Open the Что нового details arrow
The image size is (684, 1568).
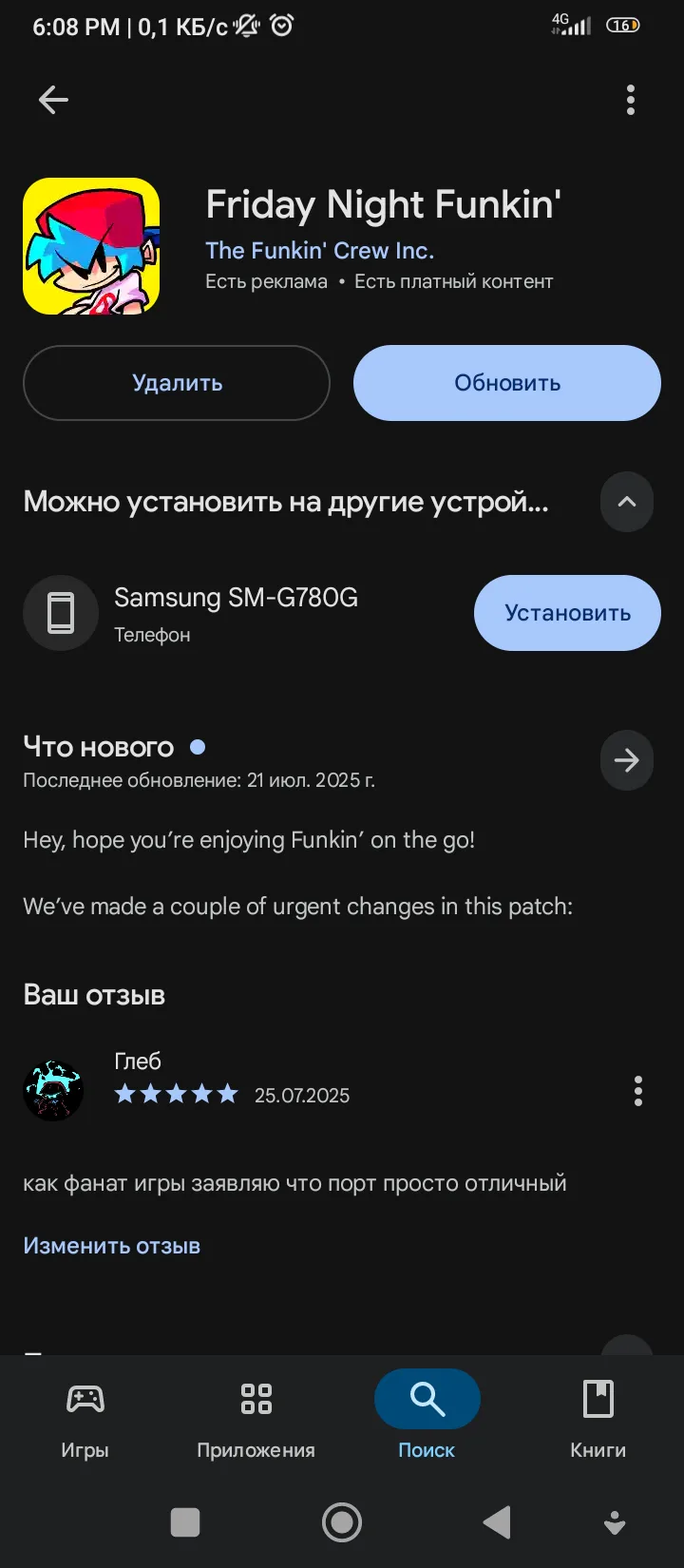(627, 760)
